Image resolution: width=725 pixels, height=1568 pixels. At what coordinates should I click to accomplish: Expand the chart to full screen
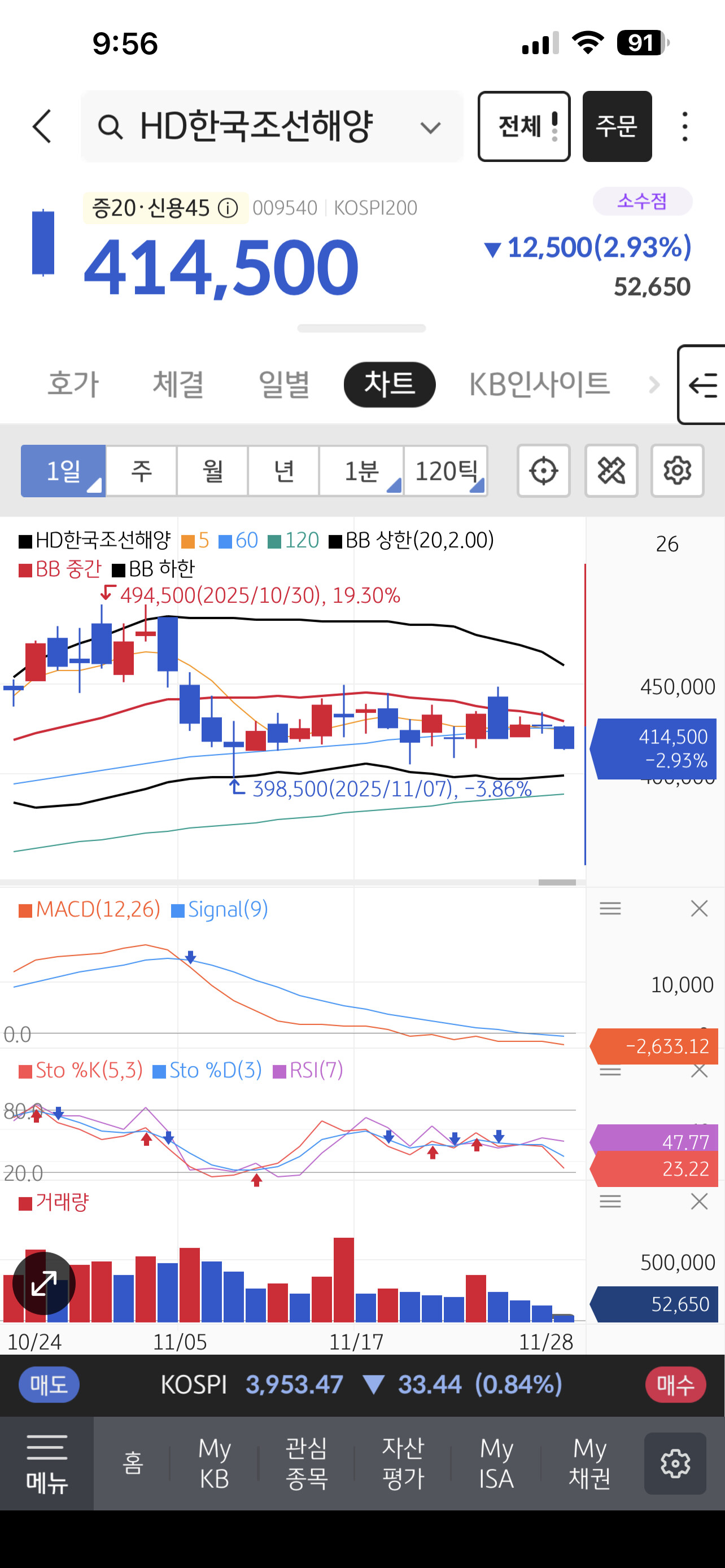click(44, 1282)
